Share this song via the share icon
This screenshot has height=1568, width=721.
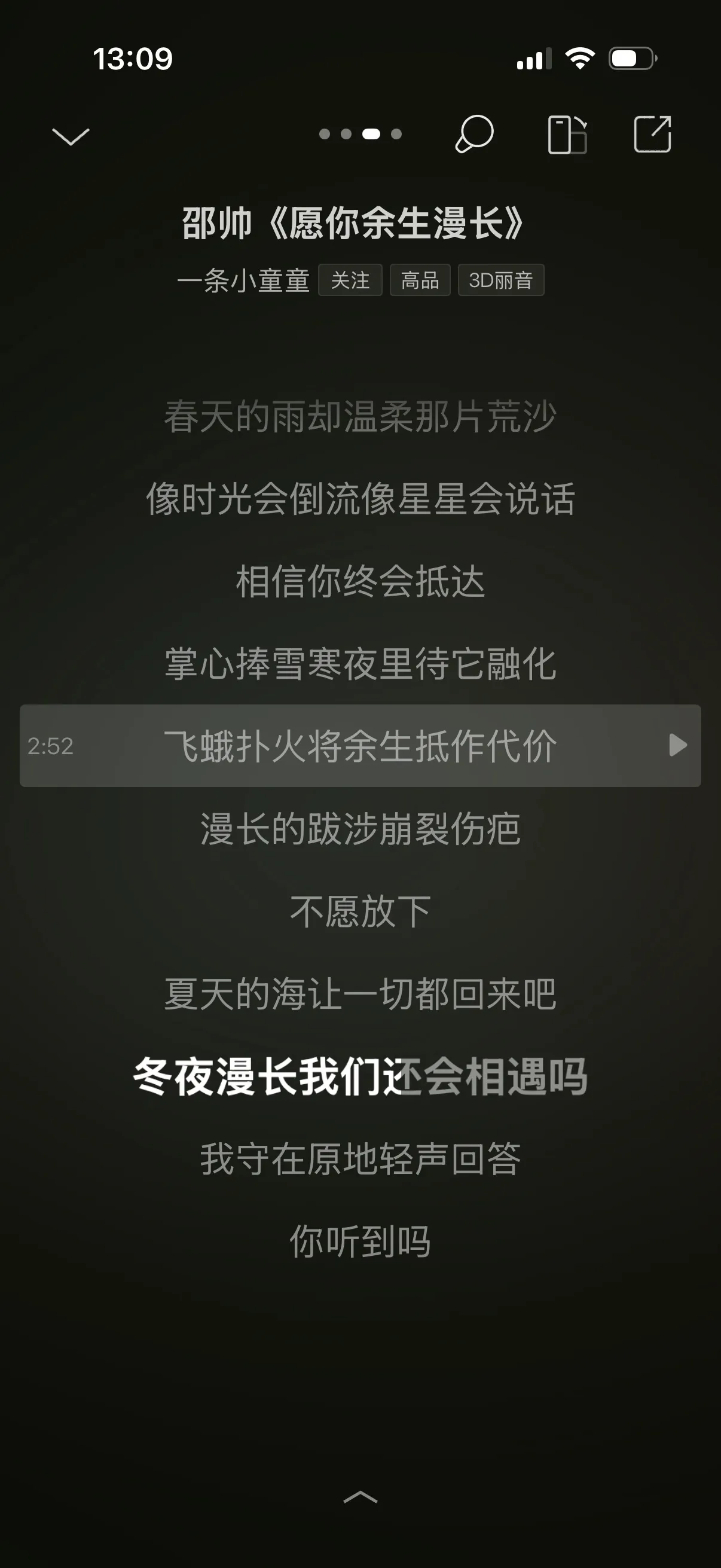[x=652, y=134]
